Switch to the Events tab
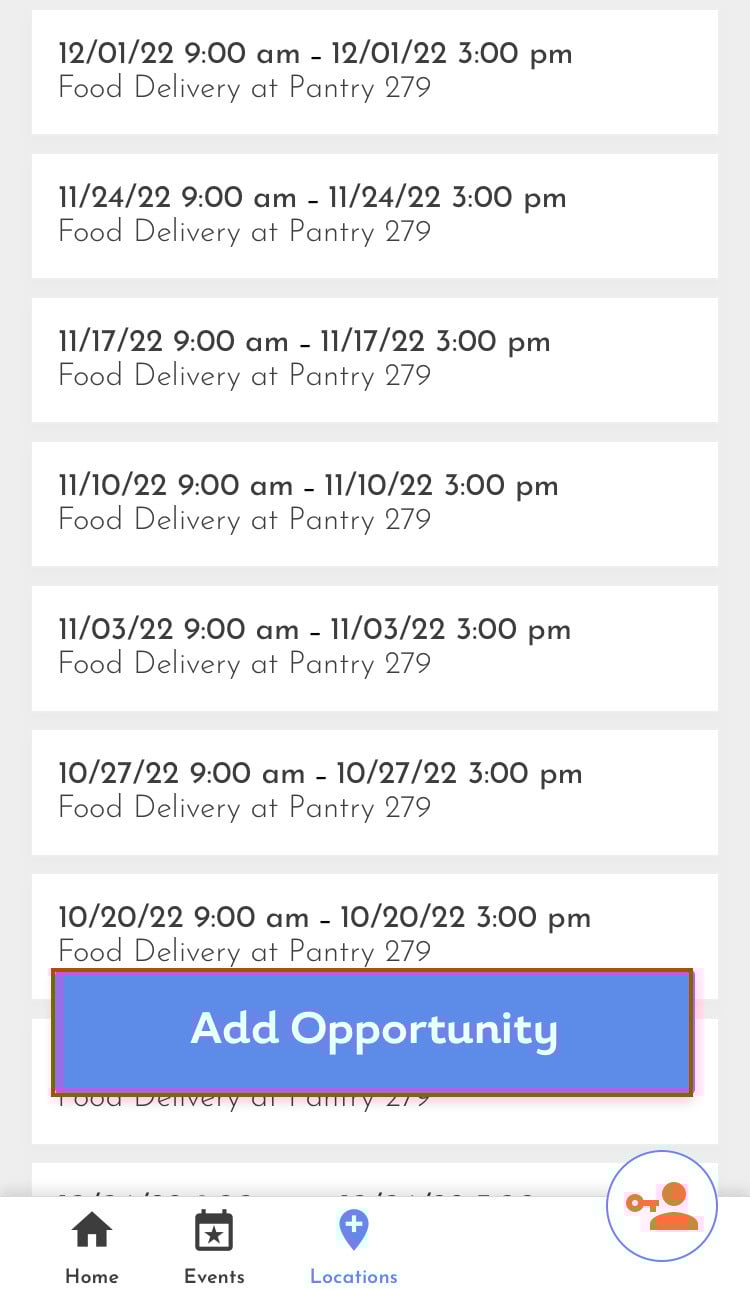750x1294 pixels. [214, 1247]
